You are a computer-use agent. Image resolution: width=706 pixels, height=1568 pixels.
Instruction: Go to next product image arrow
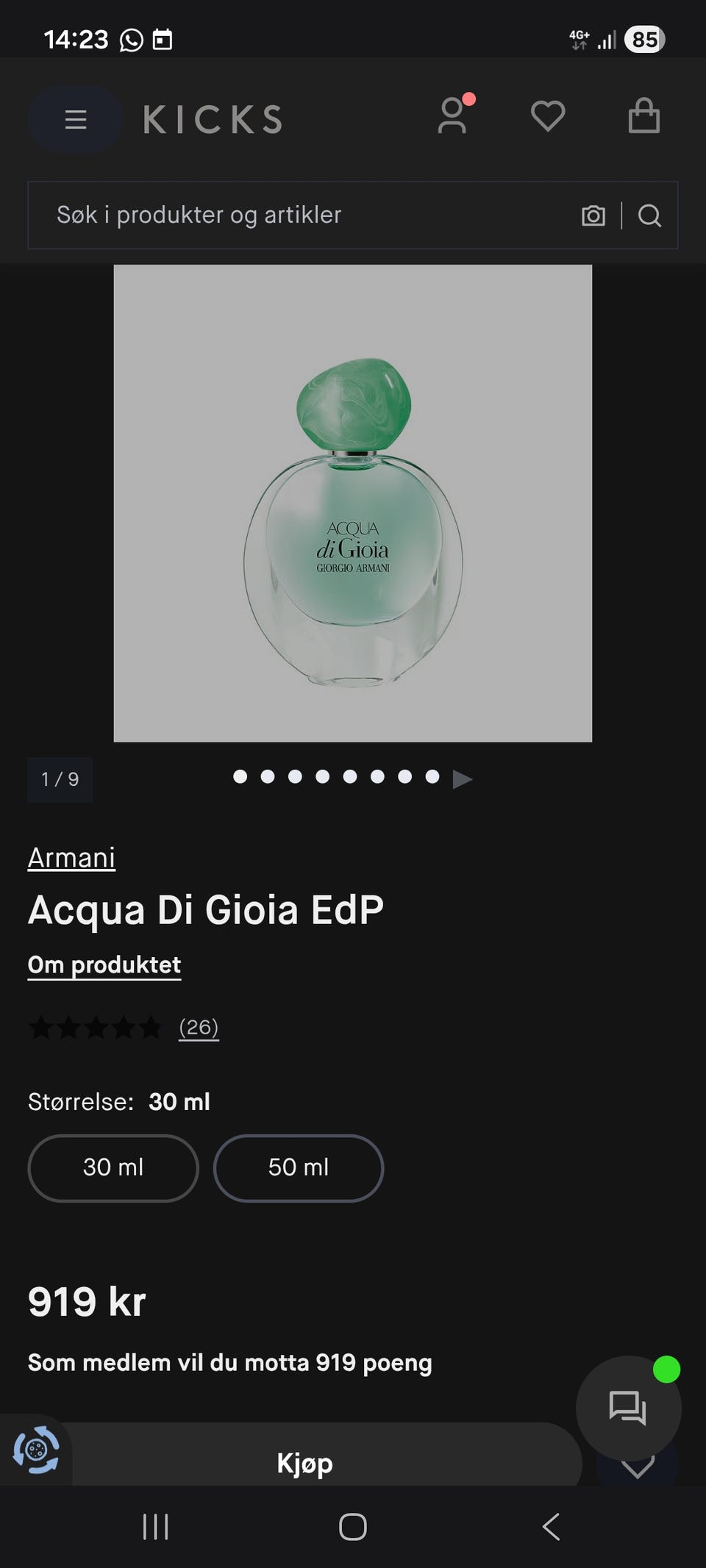pyautogui.click(x=463, y=778)
